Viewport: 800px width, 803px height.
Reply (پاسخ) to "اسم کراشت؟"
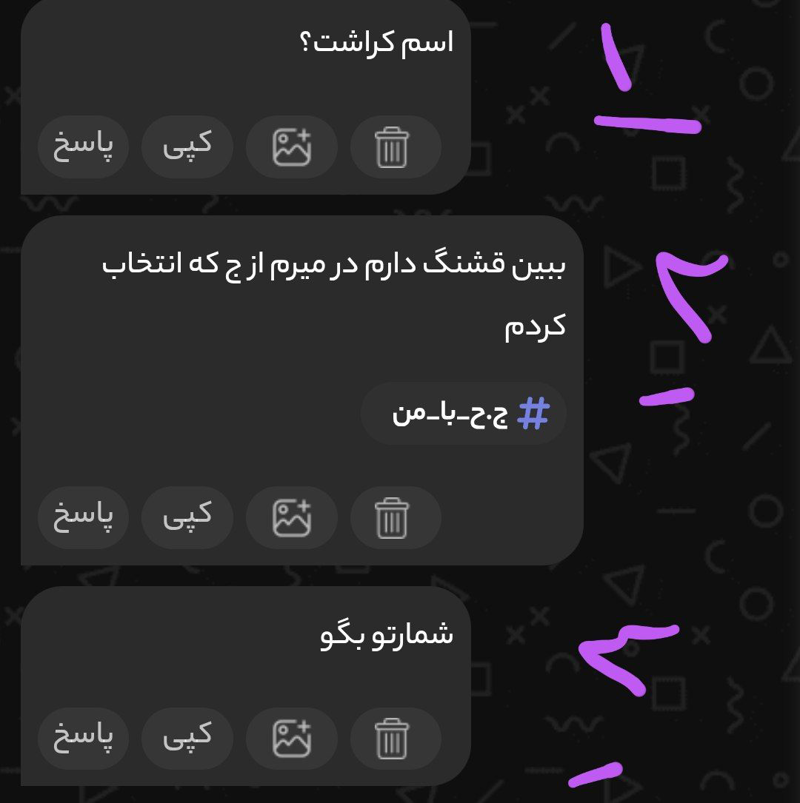tap(84, 147)
